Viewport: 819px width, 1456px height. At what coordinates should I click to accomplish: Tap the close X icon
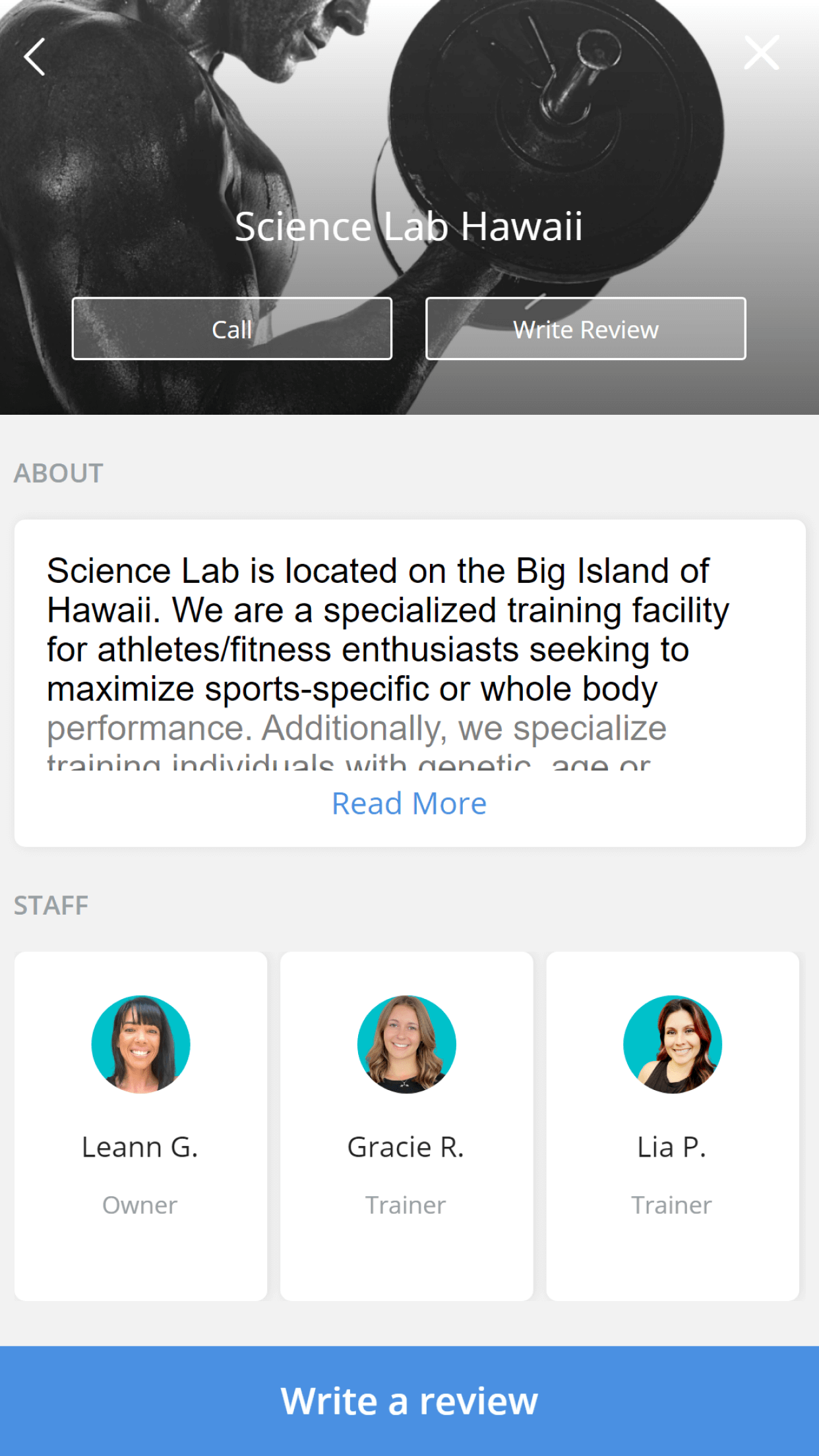[761, 53]
